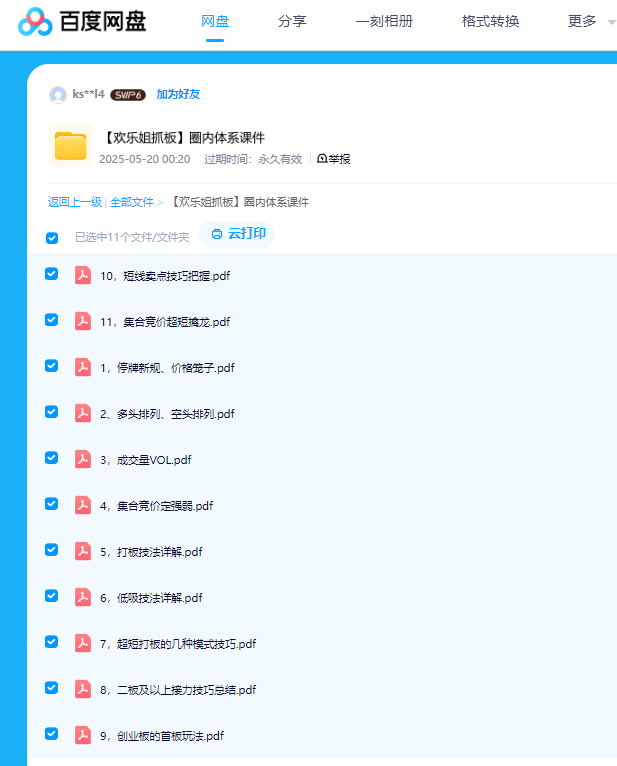Open file 11，集合竞价超短擒龙.pdf
The height and width of the screenshot is (766, 617).
tap(164, 322)
